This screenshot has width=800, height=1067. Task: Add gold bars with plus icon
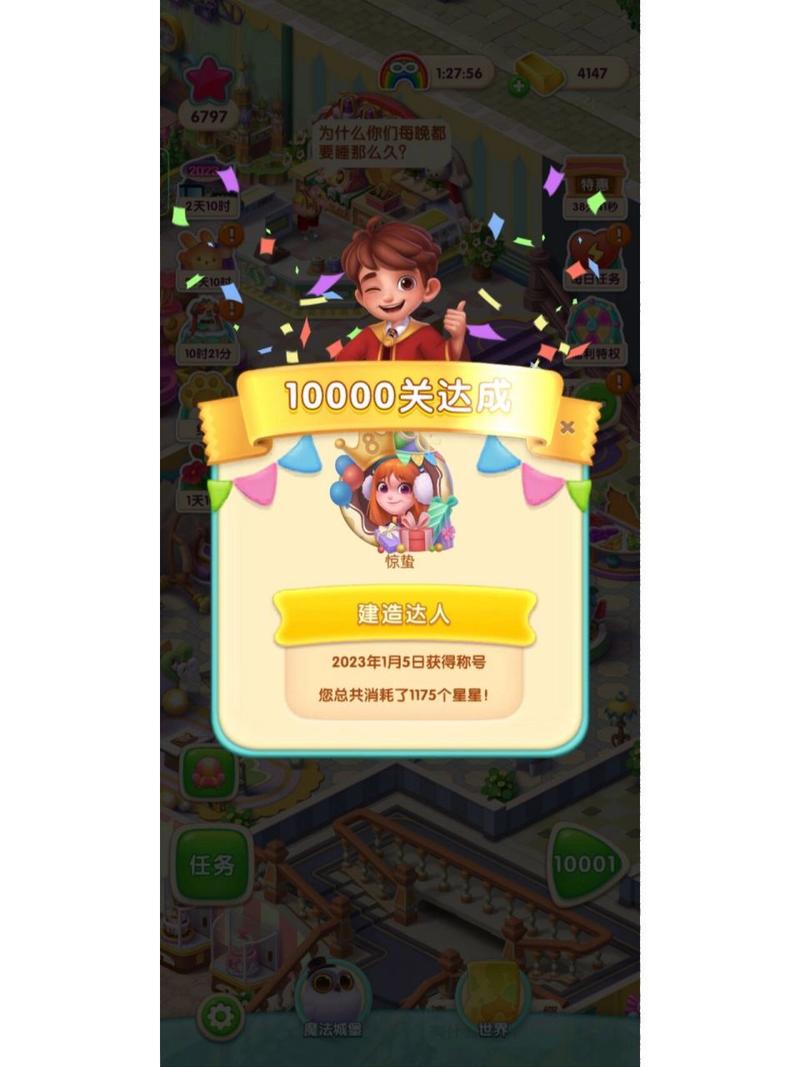pyautogui.click(x=518, y=86)
